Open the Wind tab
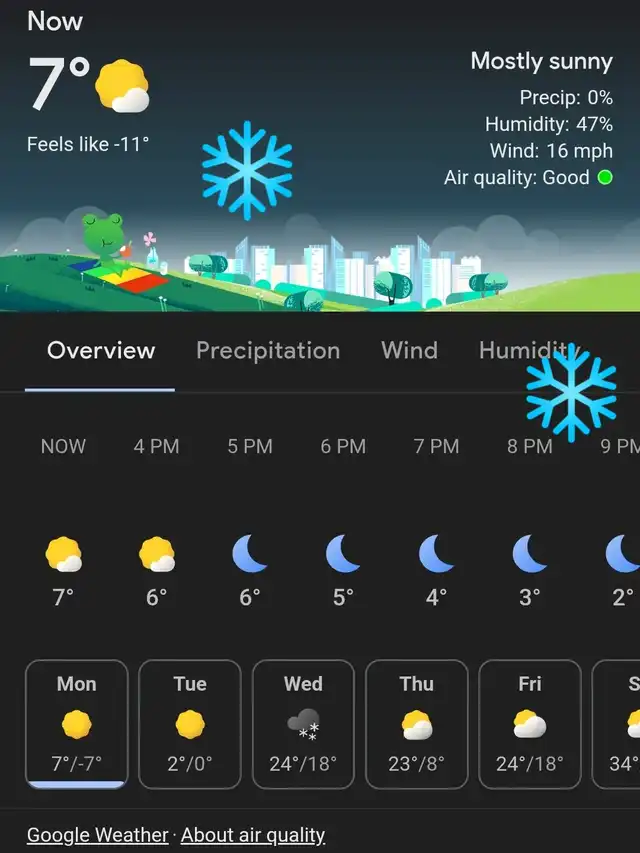This screenshot has width=640, height=853. (x=409, y=351)
